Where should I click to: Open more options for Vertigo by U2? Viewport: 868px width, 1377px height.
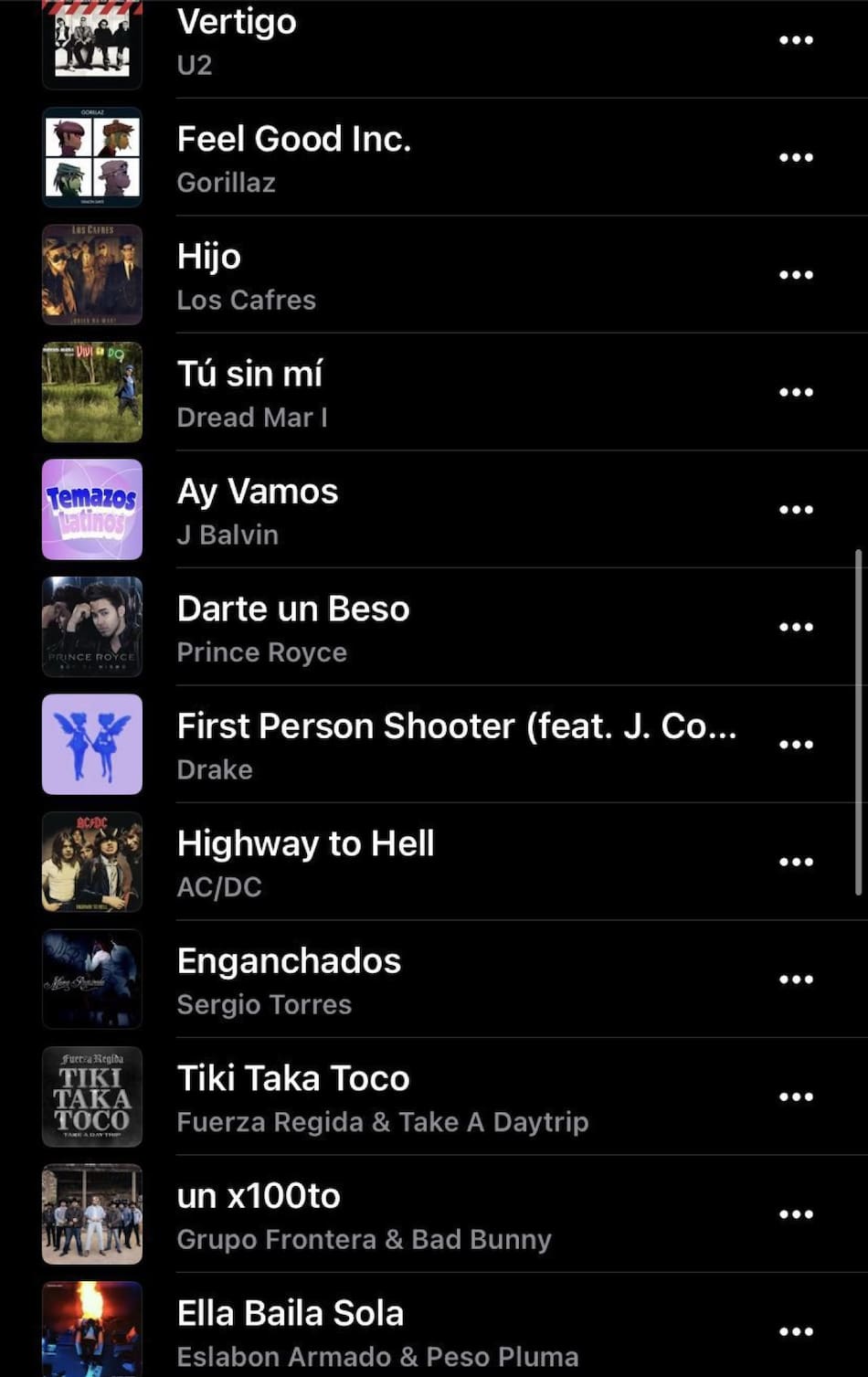point(796,39)
